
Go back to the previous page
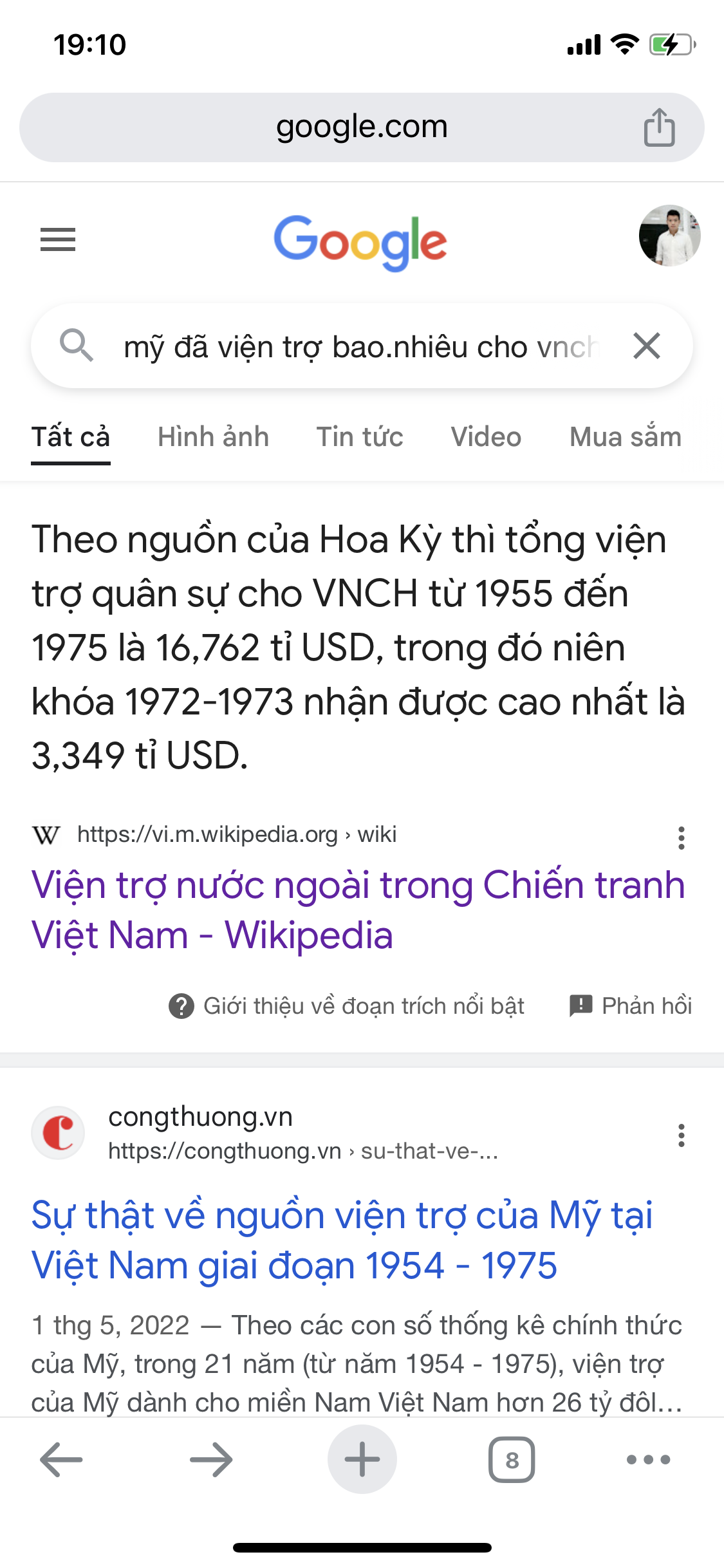coord(61,1459)
